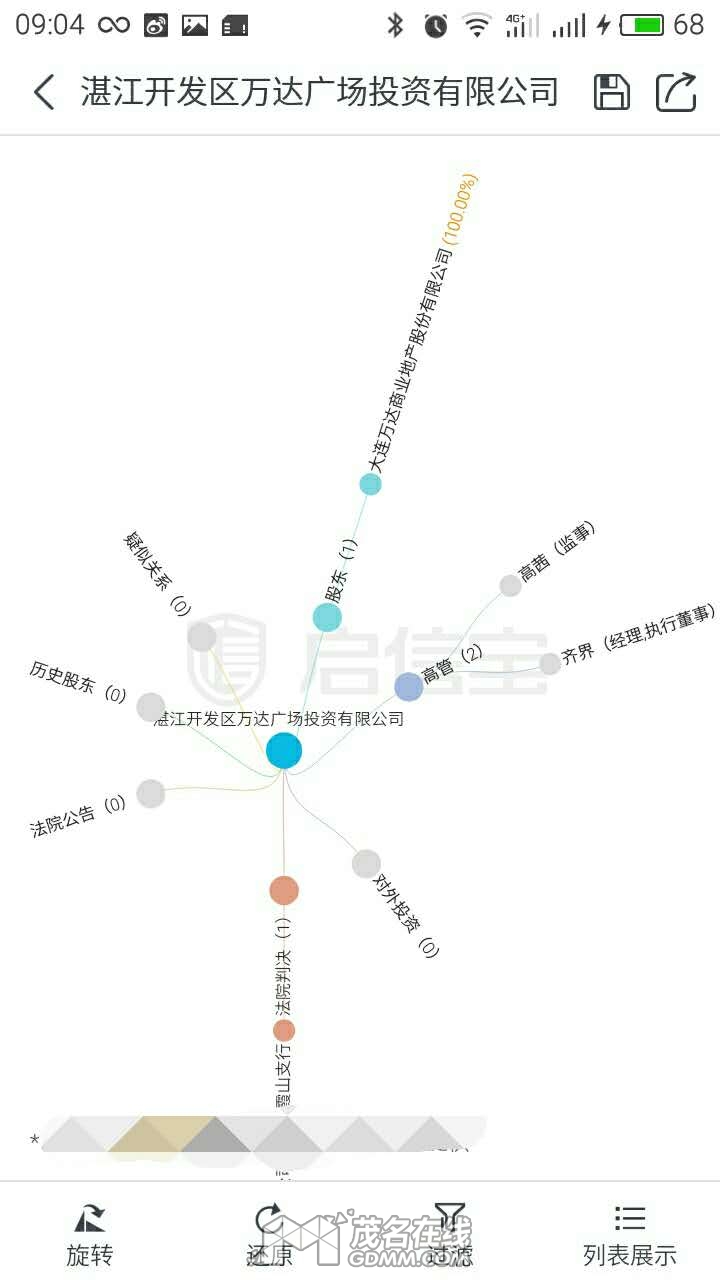The width and height of the screenshot is (720, 1280).
Task: Tap the 疑似关系 (0) node
Action: click(202, 636)
